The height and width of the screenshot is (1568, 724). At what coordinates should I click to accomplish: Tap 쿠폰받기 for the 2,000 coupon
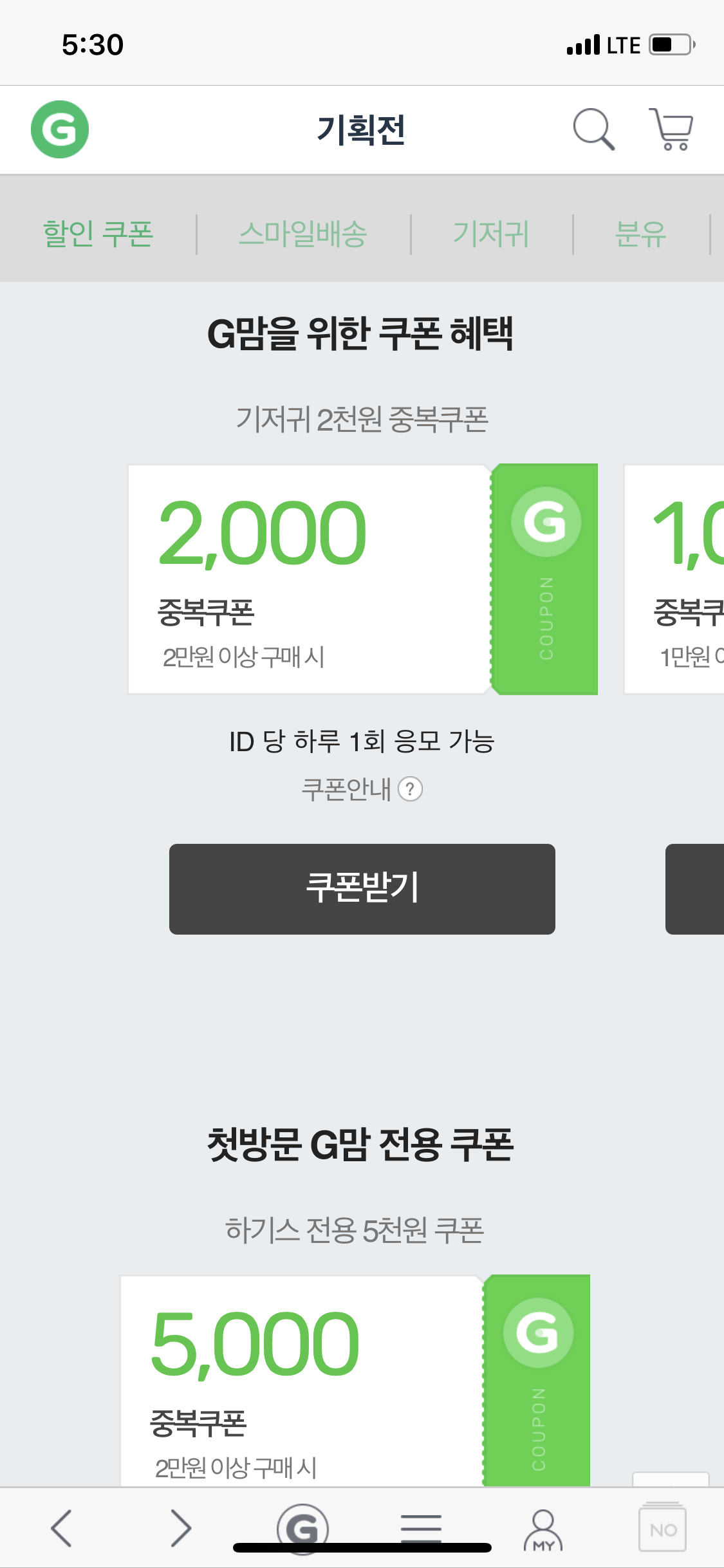(362, 889)
